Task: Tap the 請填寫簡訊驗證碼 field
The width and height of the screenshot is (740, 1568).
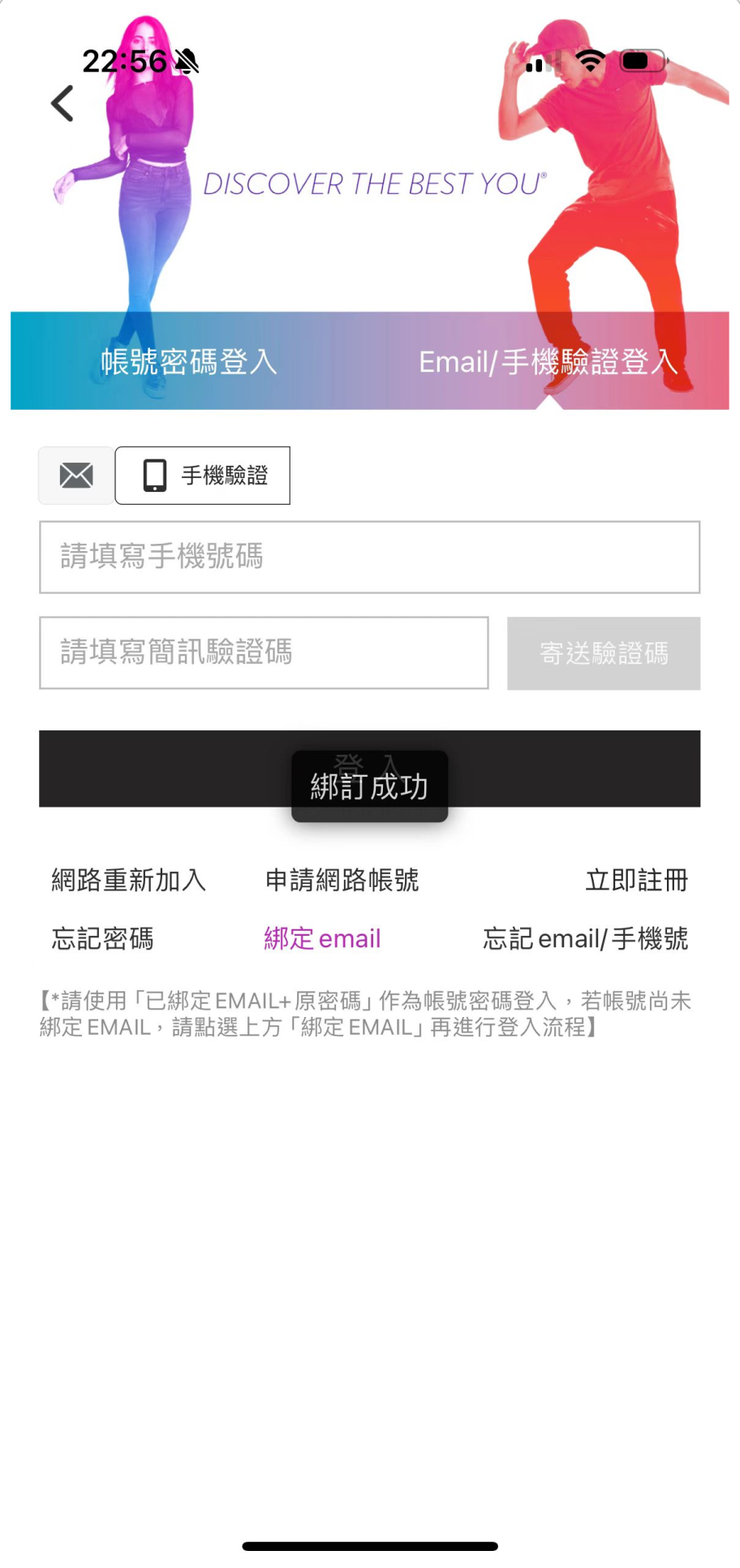Action: coord(264,653)
